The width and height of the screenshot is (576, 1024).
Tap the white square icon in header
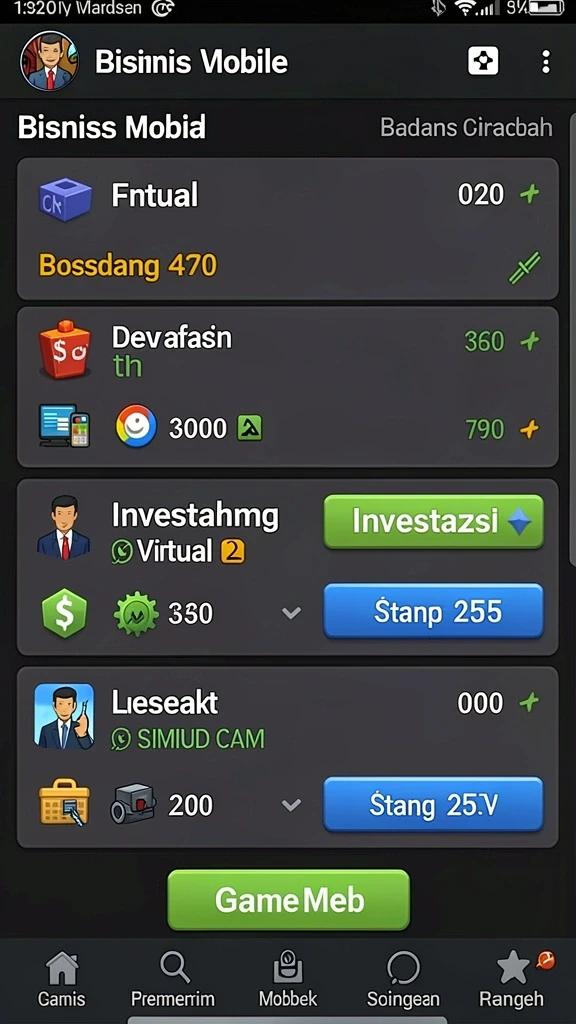[483, 61]
